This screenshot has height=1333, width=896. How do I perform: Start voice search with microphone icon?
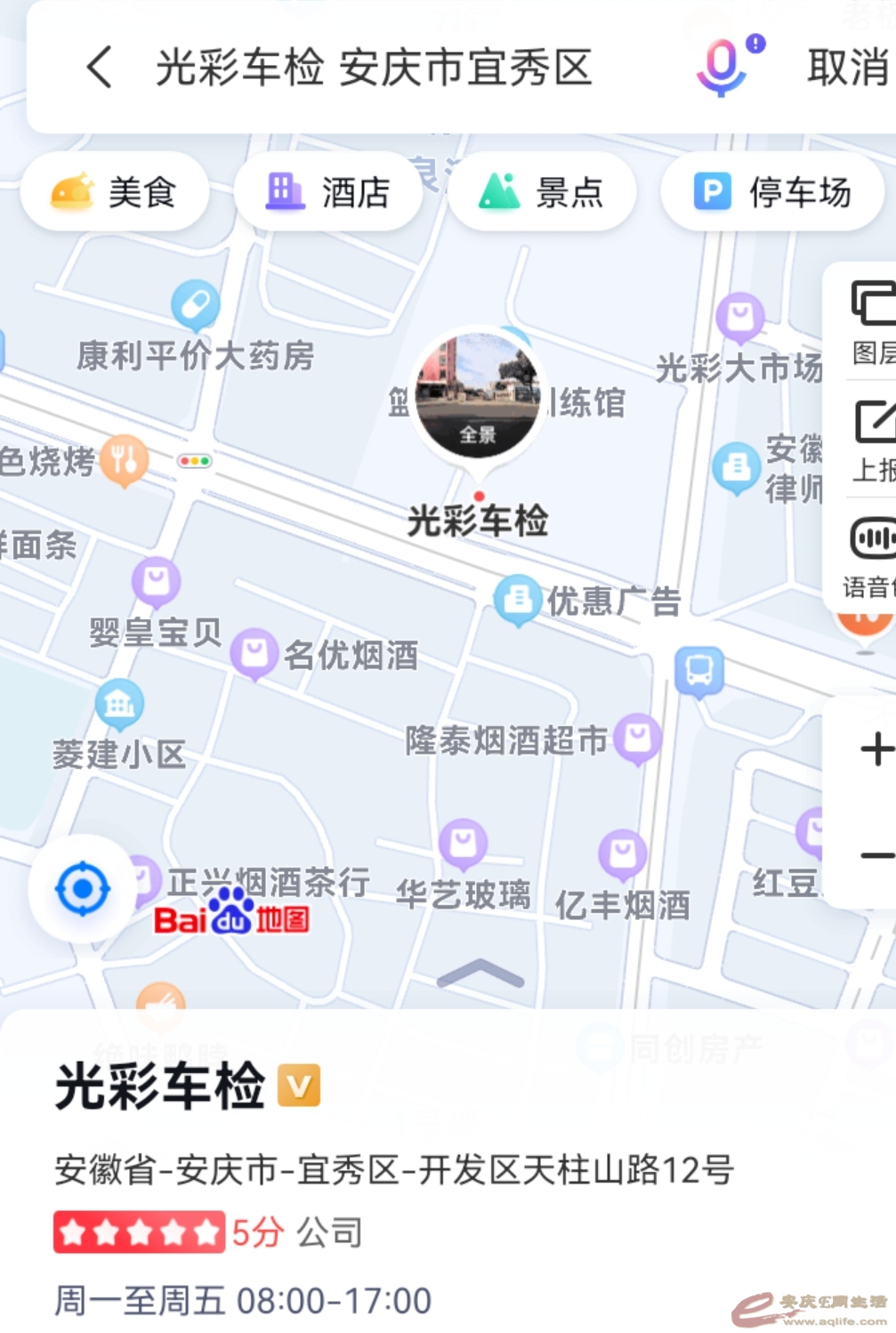[722, 68]
